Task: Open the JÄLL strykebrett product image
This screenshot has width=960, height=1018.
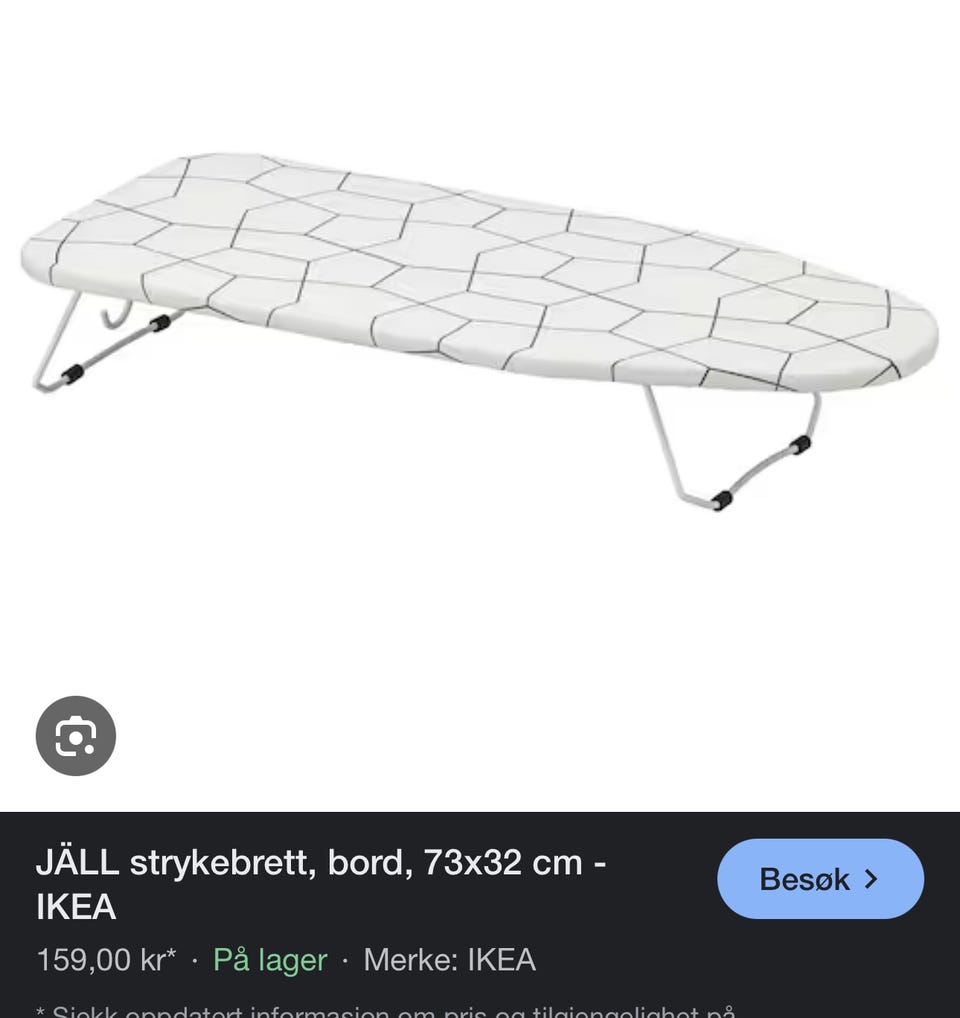Action: [480, 330]
